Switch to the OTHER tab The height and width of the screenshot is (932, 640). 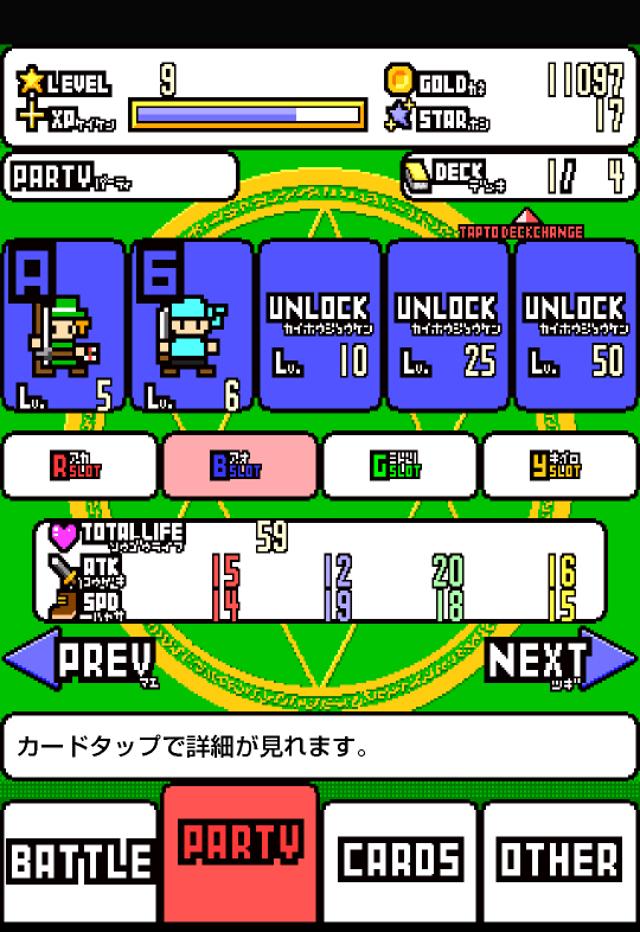pos(560,861)
